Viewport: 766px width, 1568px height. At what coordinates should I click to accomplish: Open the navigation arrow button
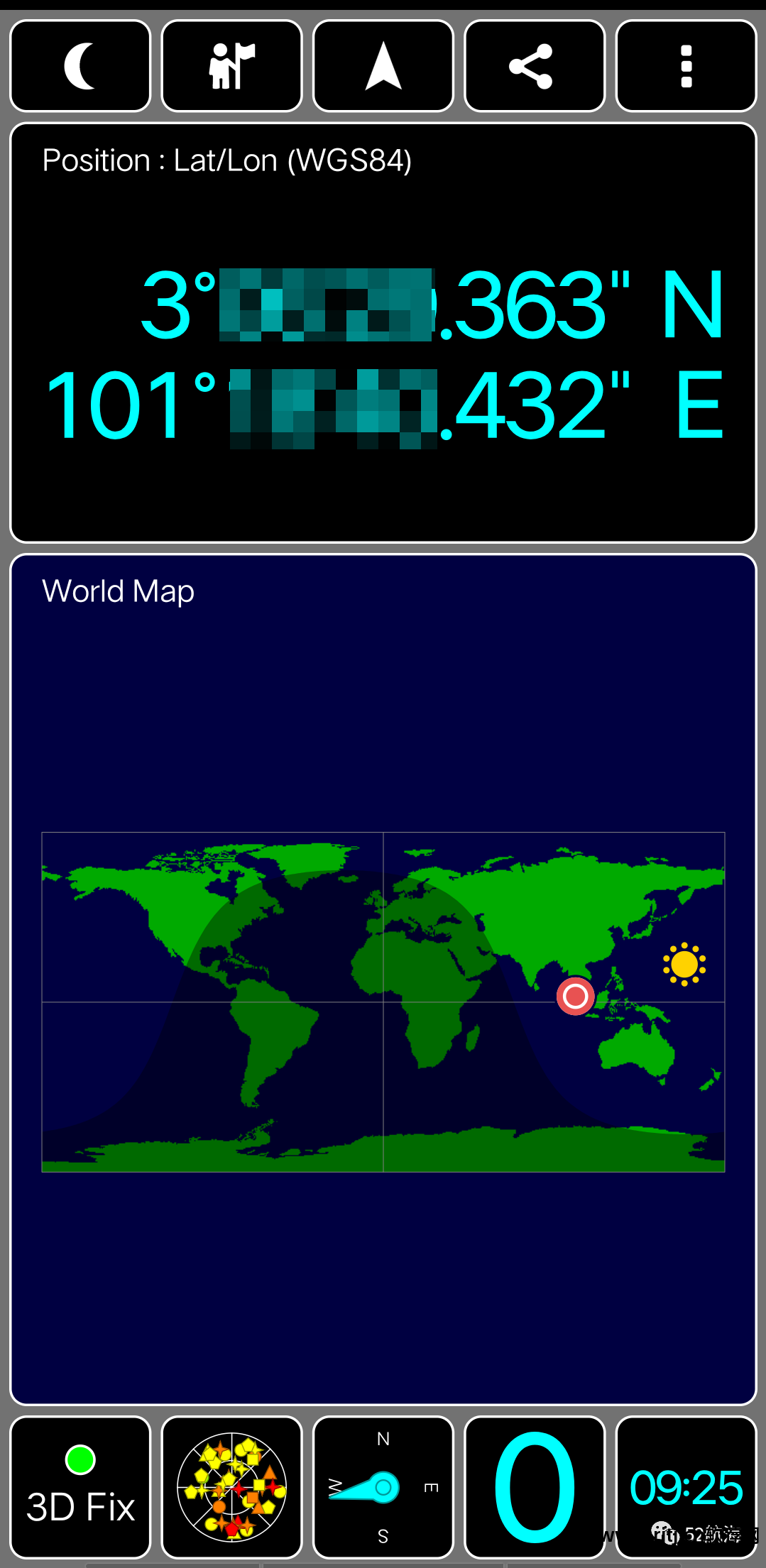tap(383, 66)
